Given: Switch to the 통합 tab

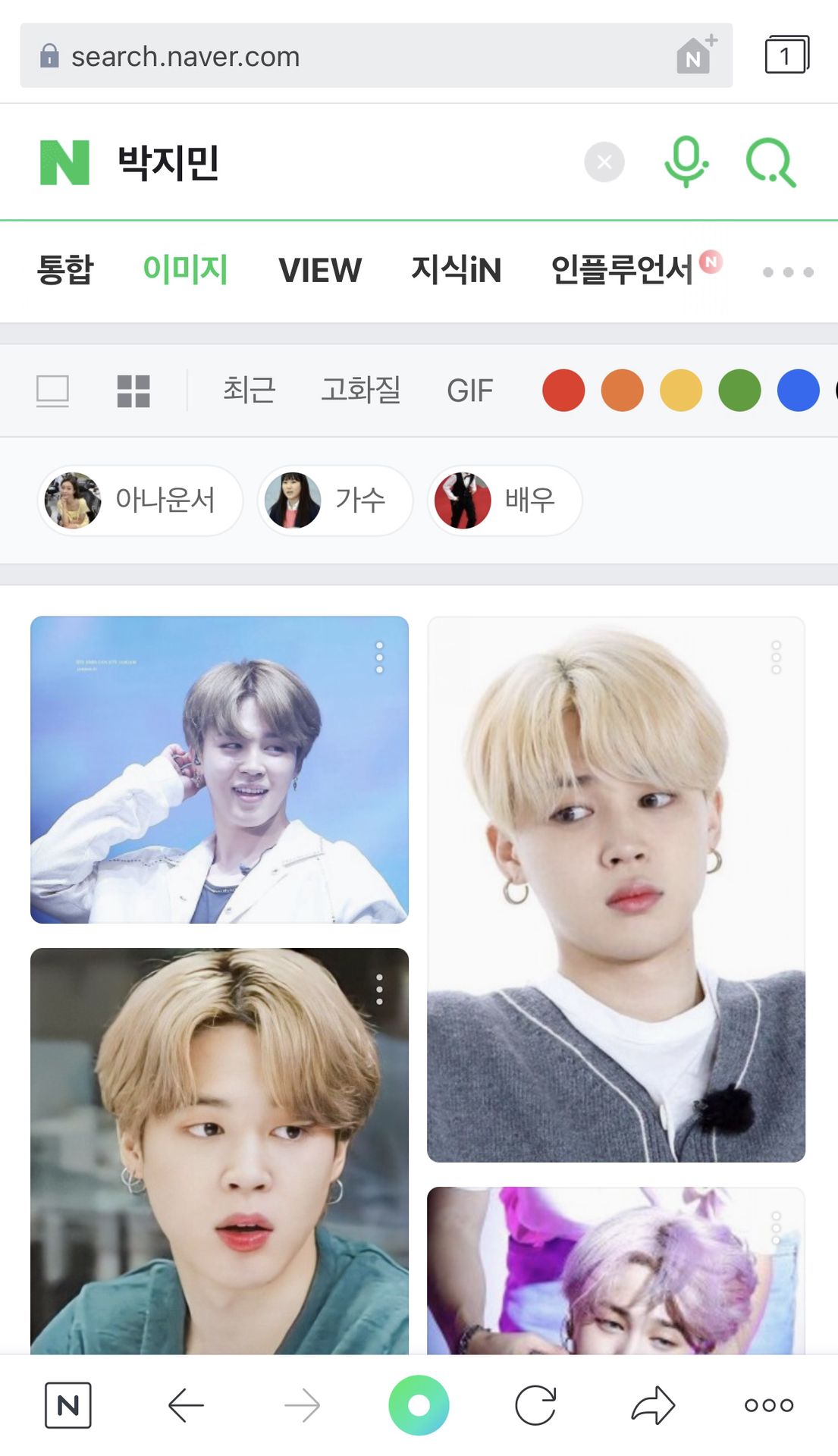Looking at the screenshot, I should (x=64, y=270).
